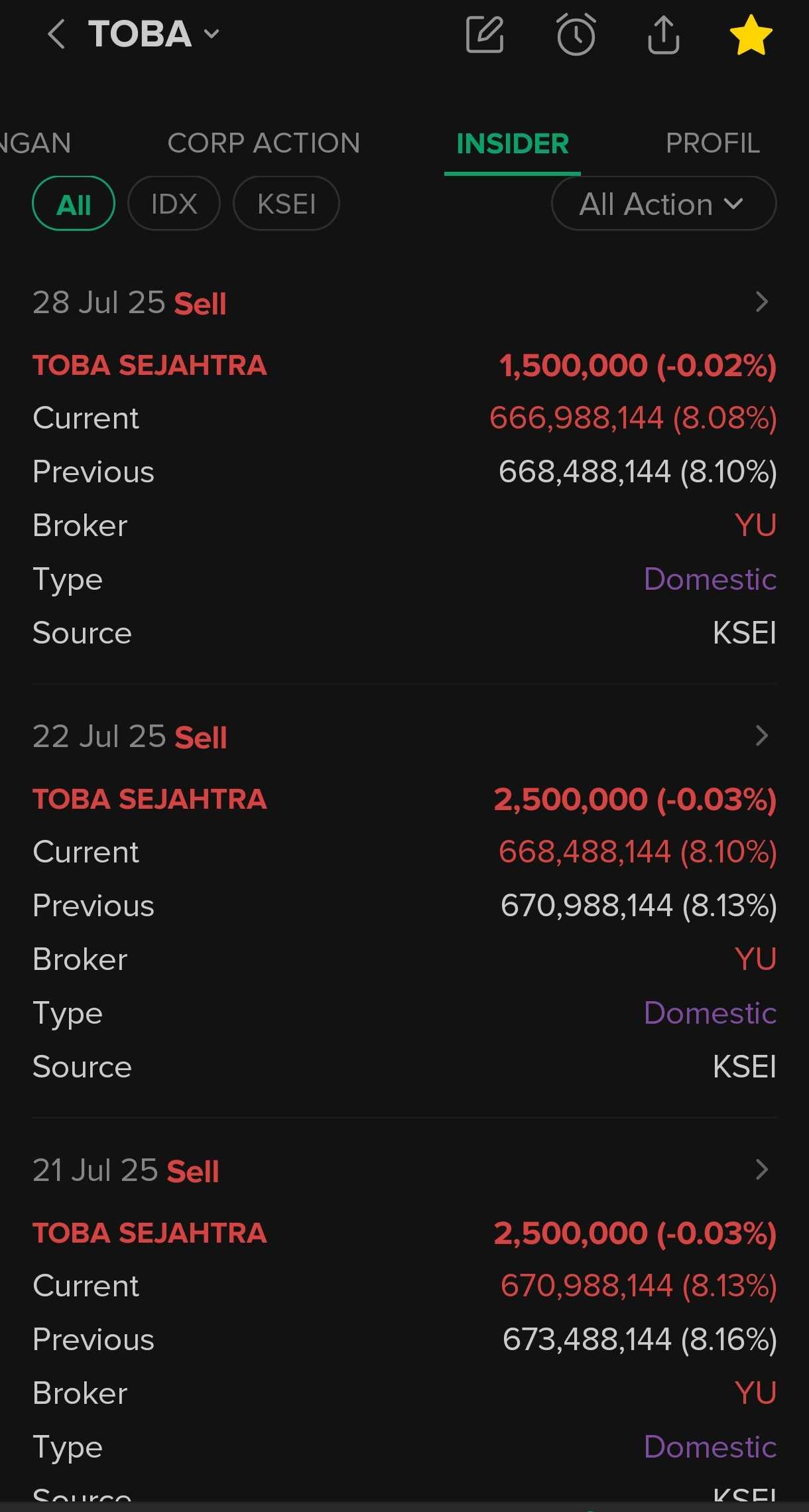The image size is (809, 1512).
Task: Remove TOBA from watchlist via the star icon
Action: (751, 34)
